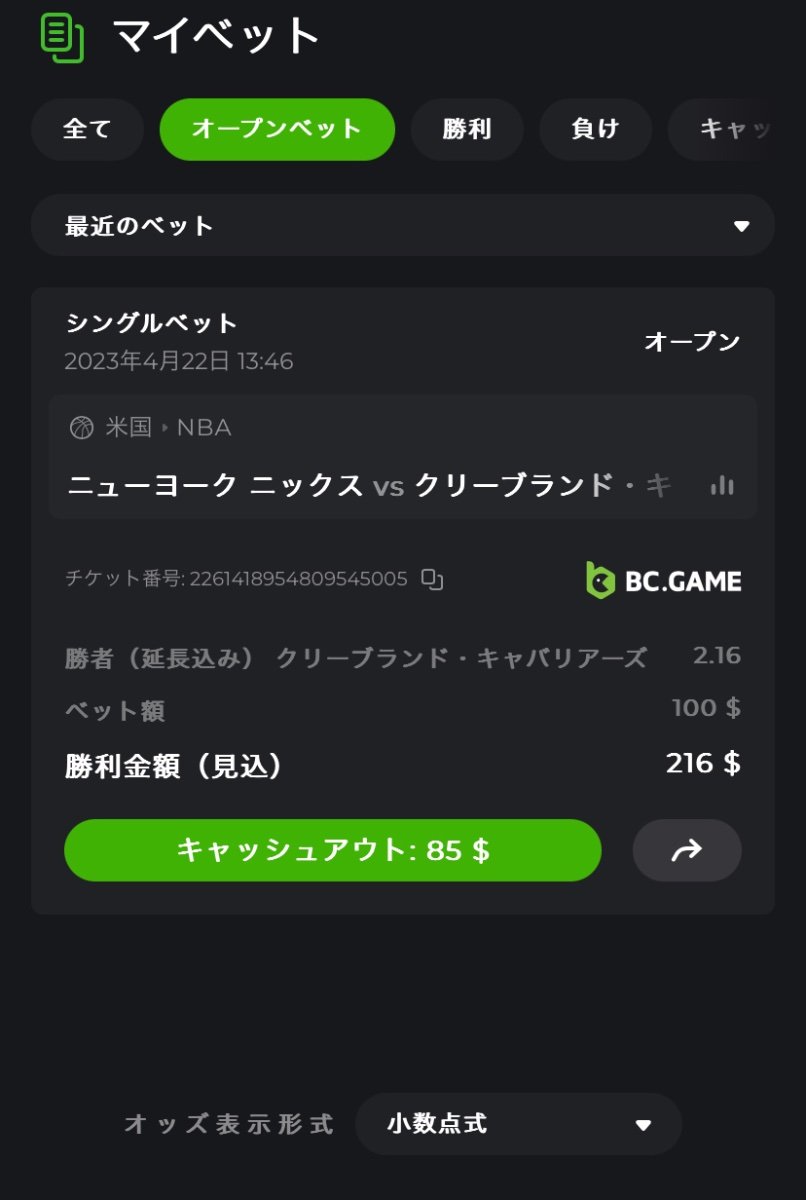View match statistics bar chart icon
The height and width of the screenshot is (1200, 806).
coord(721,486)
